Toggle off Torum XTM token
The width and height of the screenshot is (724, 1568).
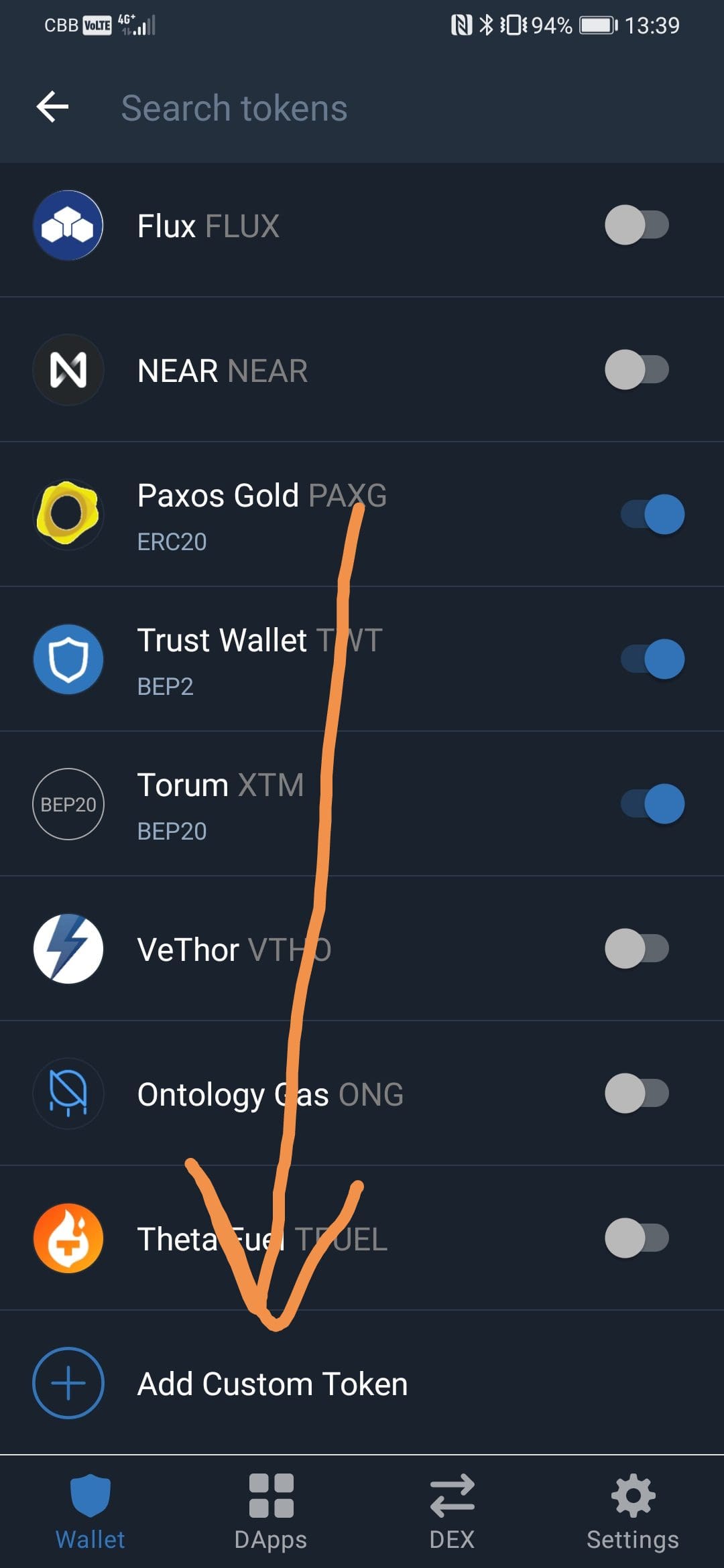[x=653, y=804]
